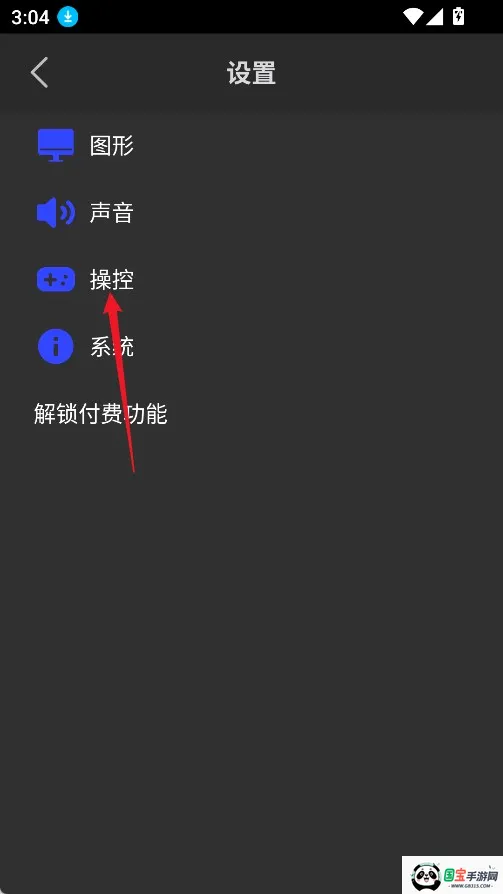Go back from the 设置 screen
The height and width of the screenshot is (894, 503).
click(39, 73)
